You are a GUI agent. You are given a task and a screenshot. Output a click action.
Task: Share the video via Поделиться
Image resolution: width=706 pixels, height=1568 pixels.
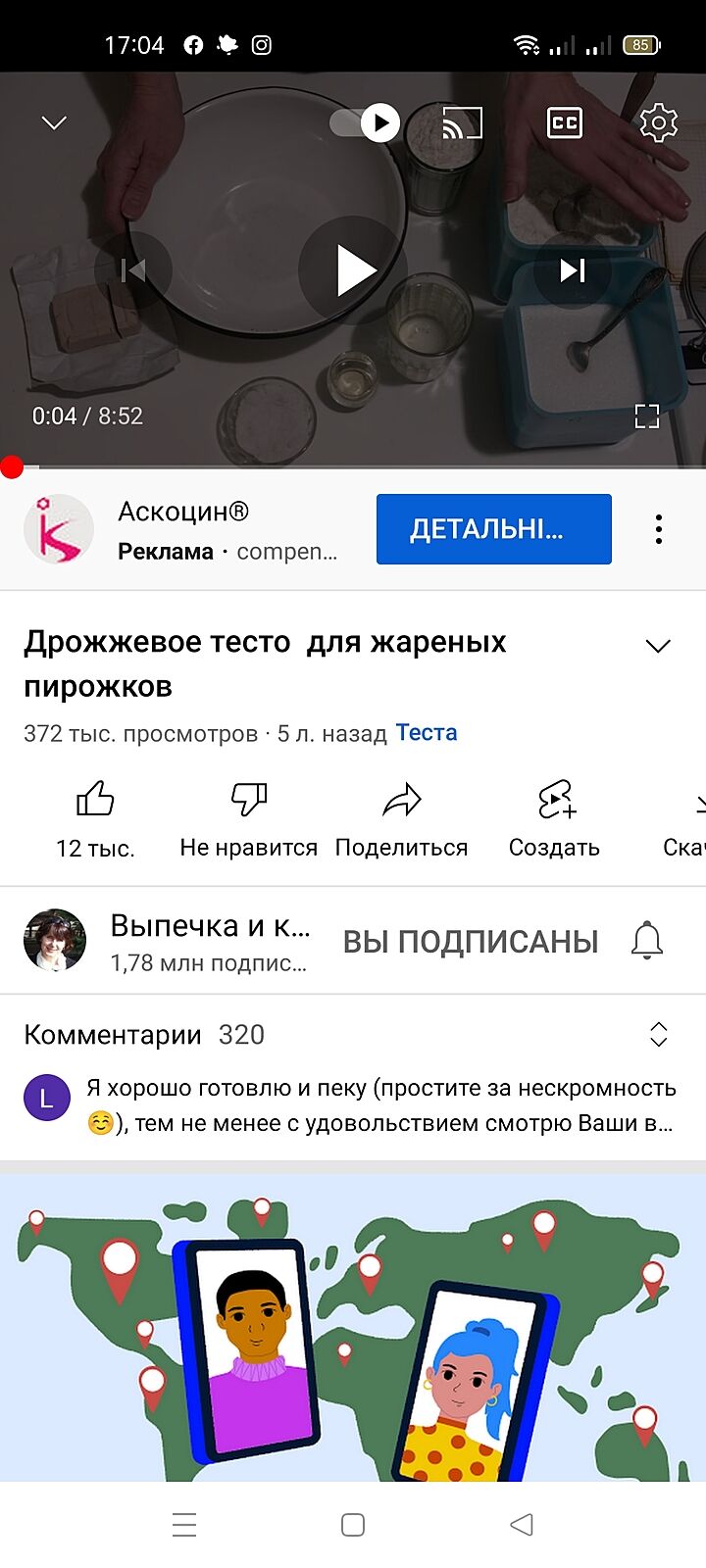pos(401,818)
